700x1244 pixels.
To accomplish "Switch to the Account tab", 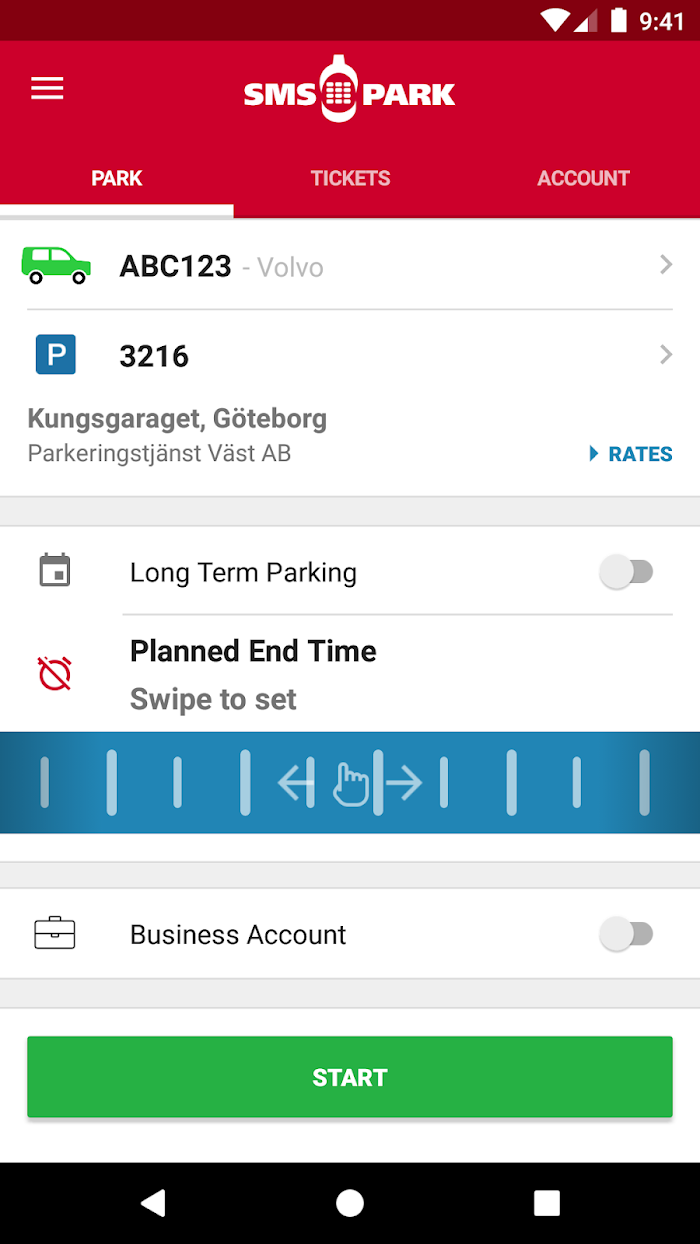I will [x=583, y=178].
